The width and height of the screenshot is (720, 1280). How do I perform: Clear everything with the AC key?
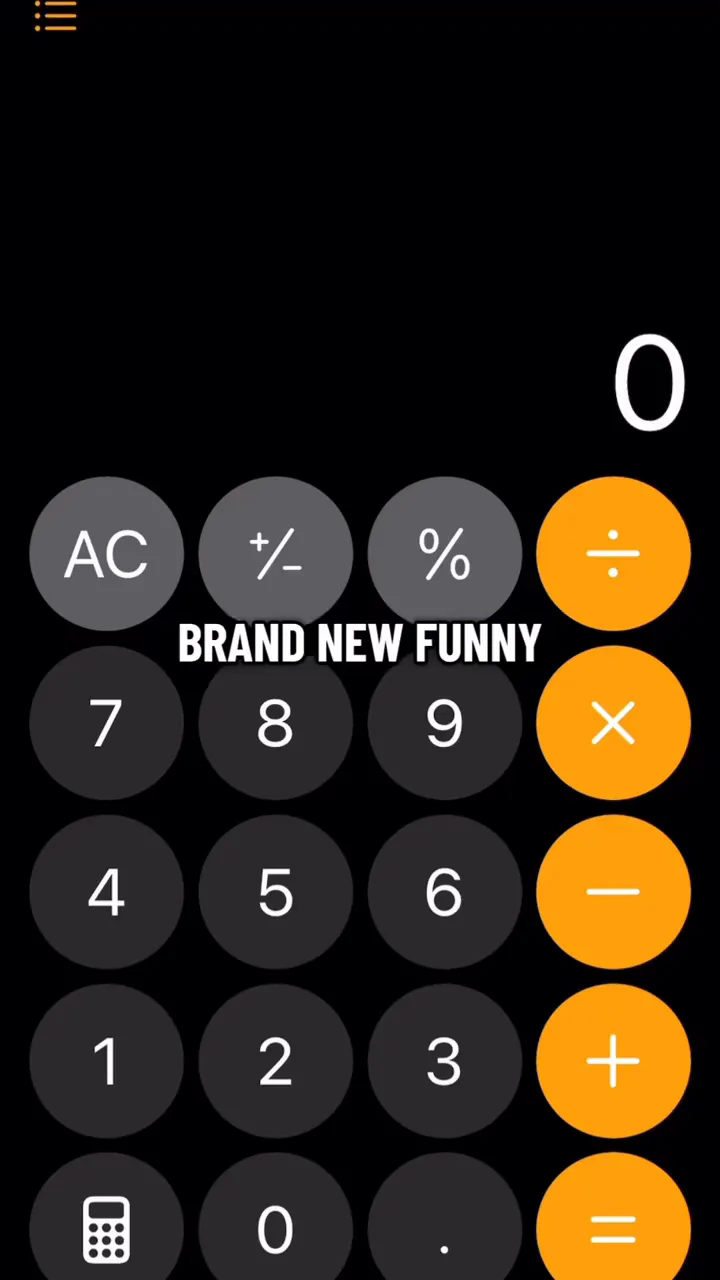[106, 553]
